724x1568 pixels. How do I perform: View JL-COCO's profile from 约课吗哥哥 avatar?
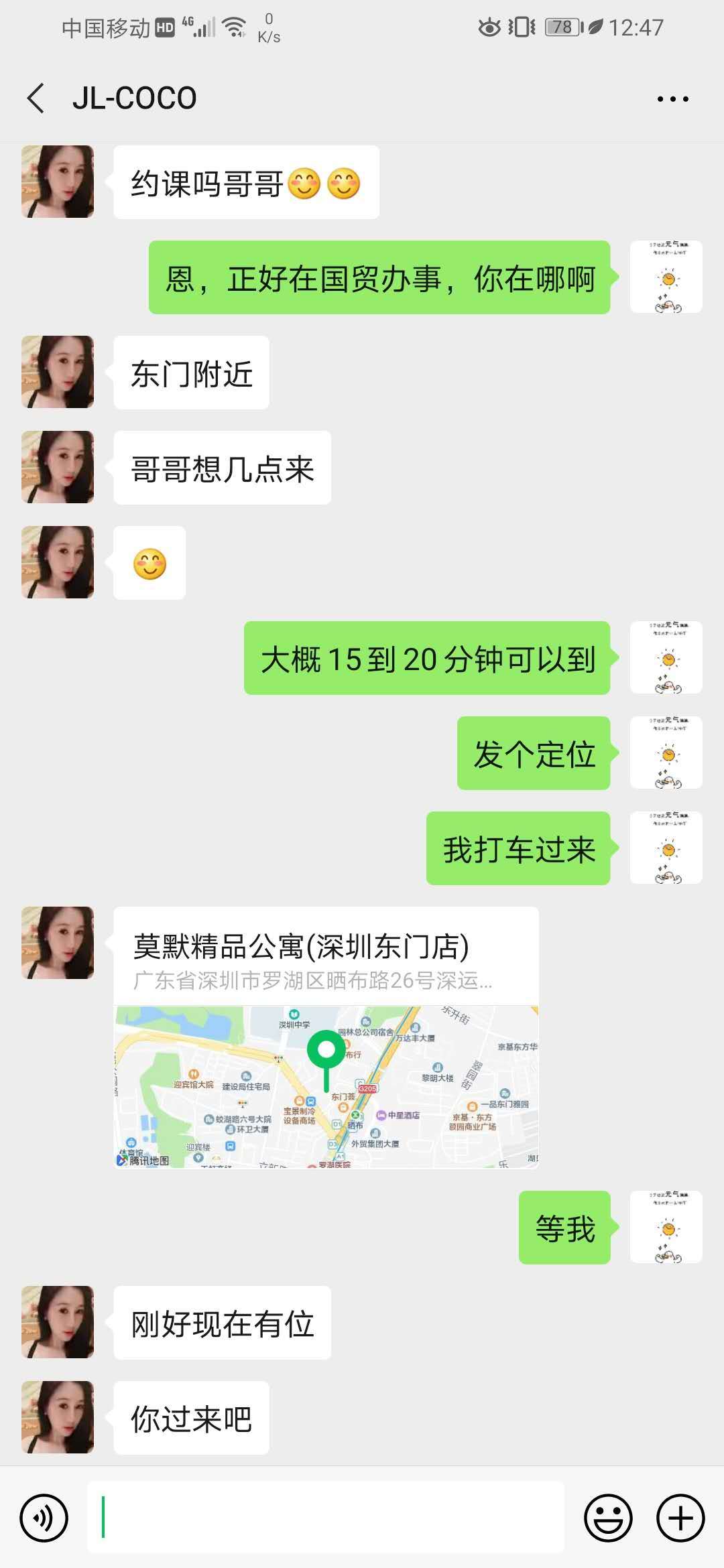pos(58,182)
